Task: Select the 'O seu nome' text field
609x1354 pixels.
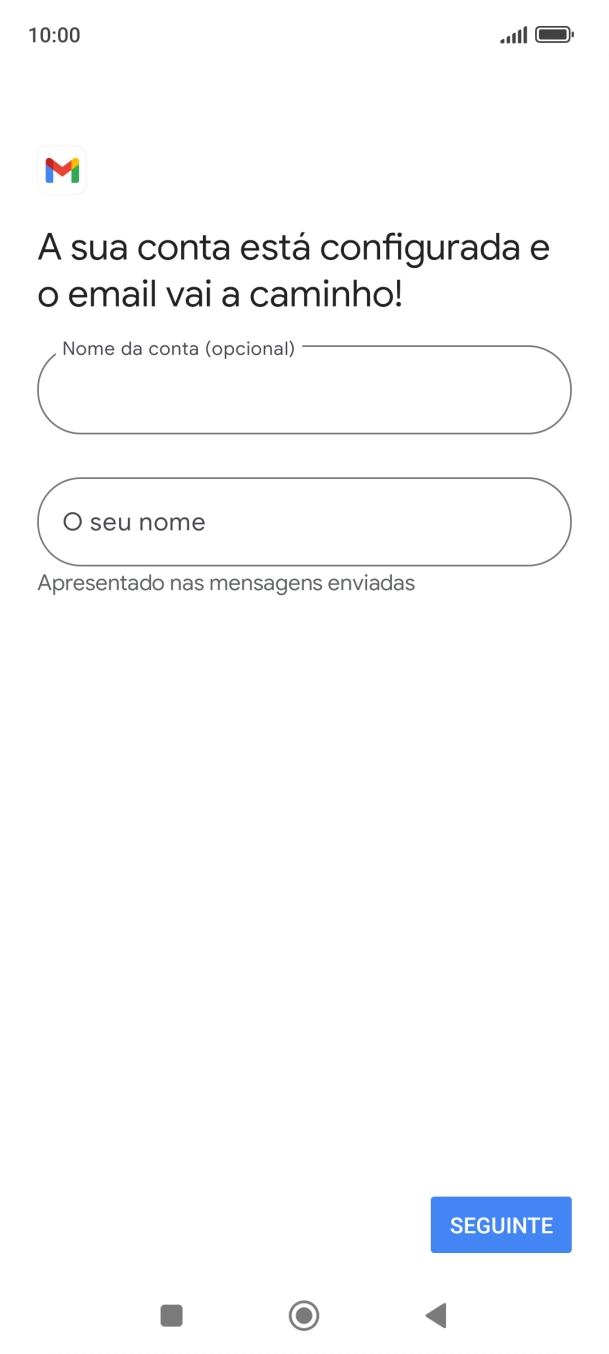Action: 304,522
